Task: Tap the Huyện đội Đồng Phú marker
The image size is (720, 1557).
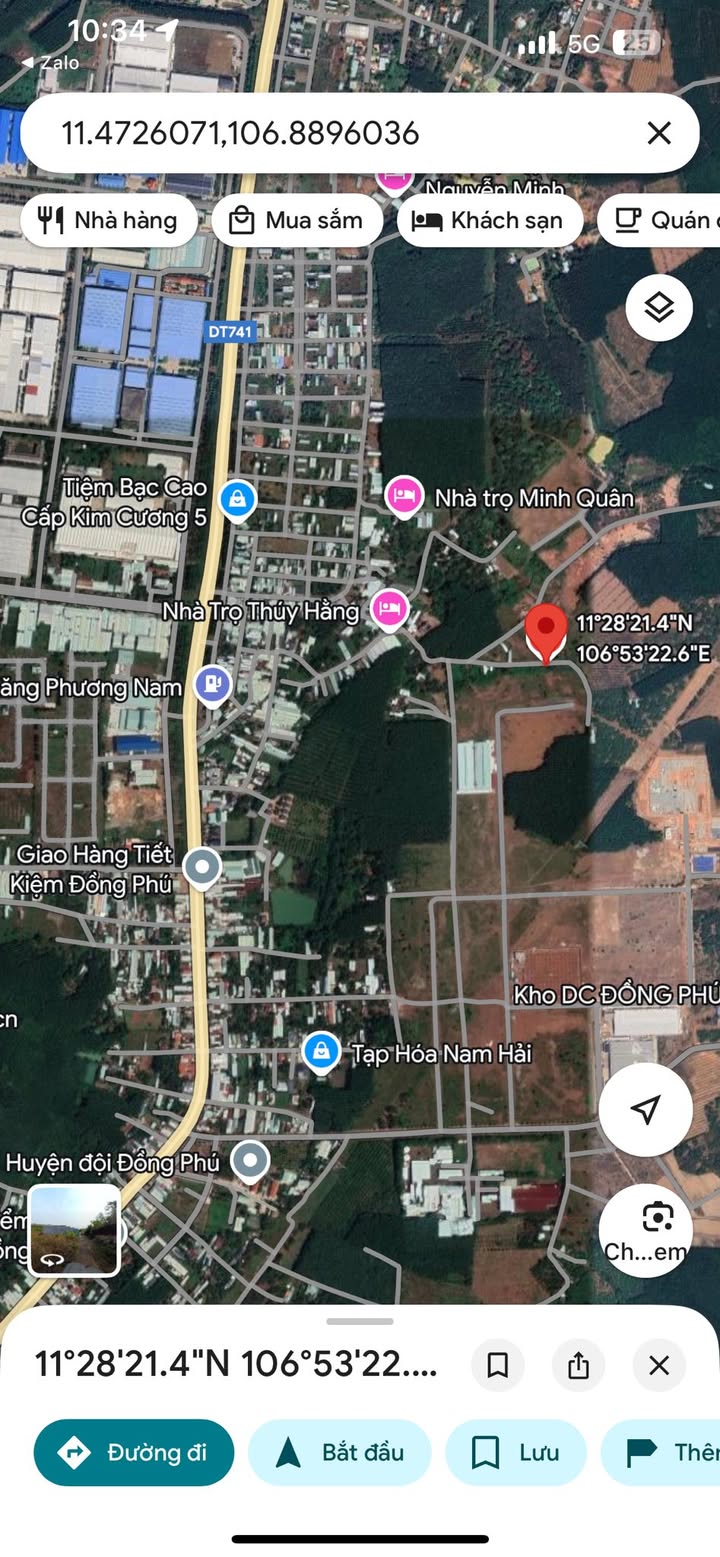Action: pos(250,1161)
